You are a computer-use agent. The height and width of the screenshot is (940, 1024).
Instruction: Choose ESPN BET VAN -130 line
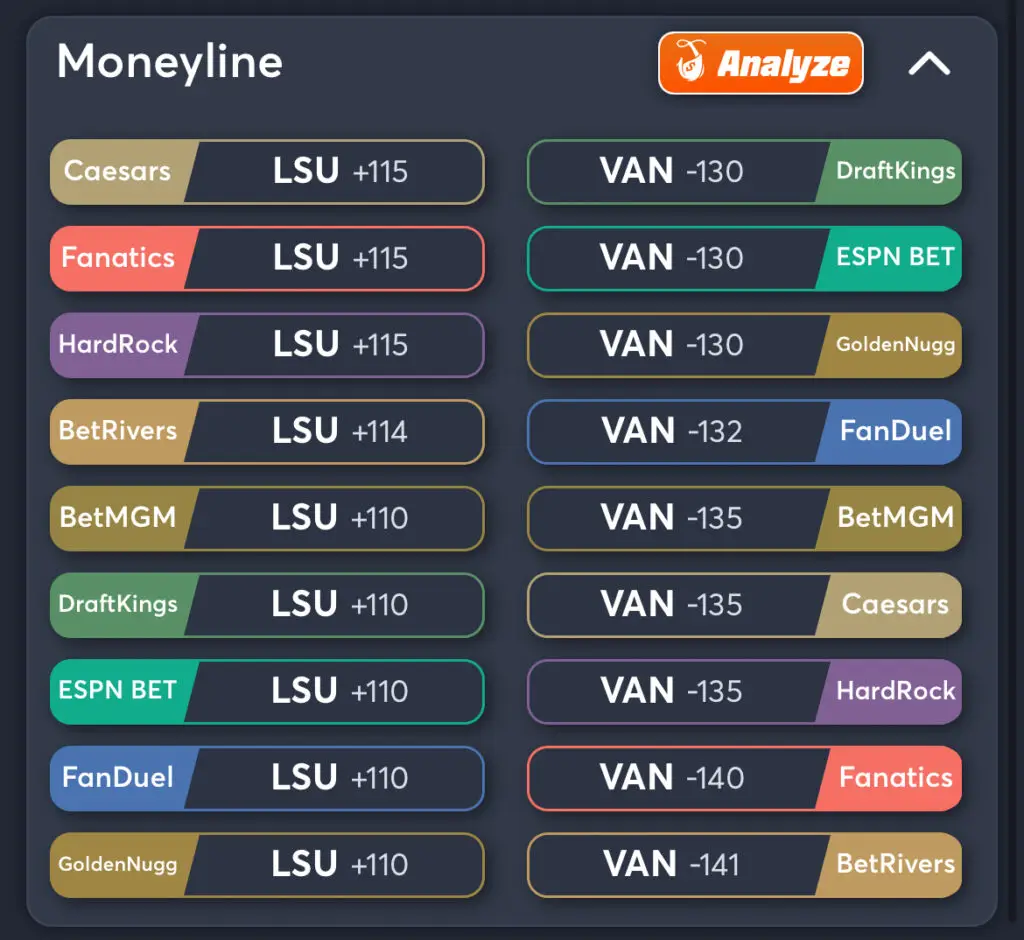point(744,259)
